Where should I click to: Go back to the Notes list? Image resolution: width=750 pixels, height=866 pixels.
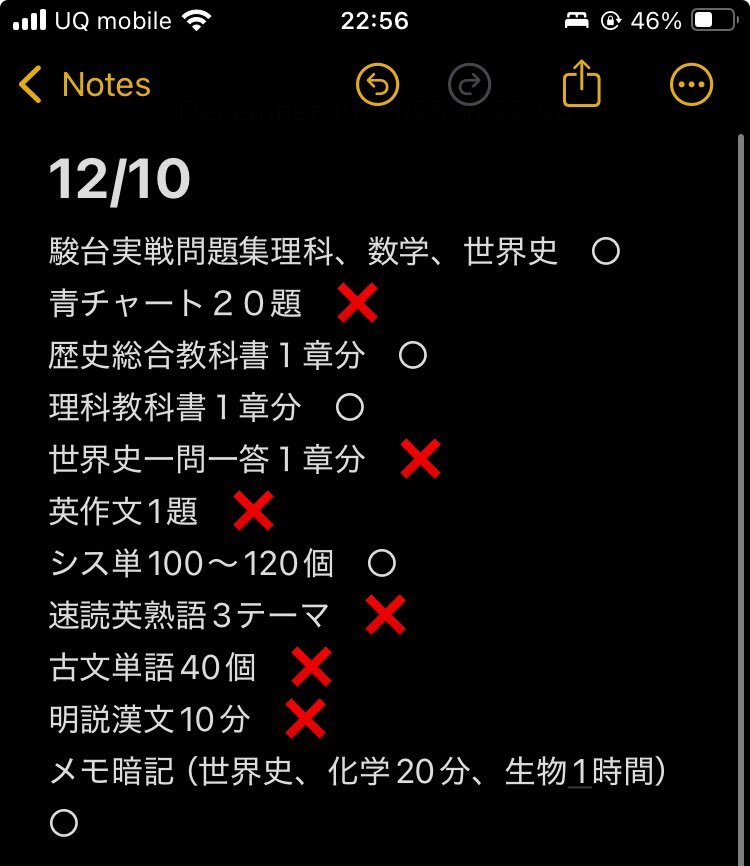click(85, 85)
